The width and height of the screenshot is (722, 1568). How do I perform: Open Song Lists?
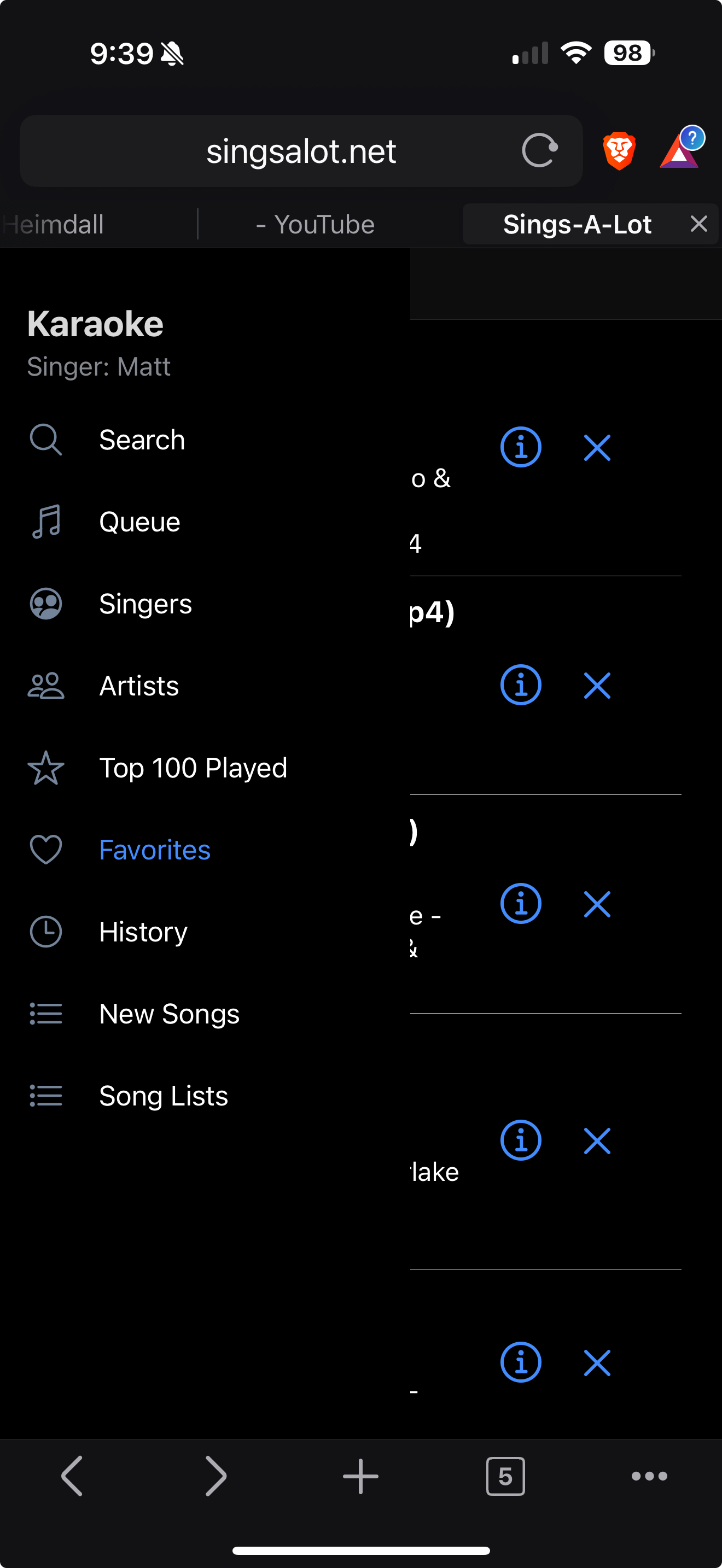(163, 1096)
